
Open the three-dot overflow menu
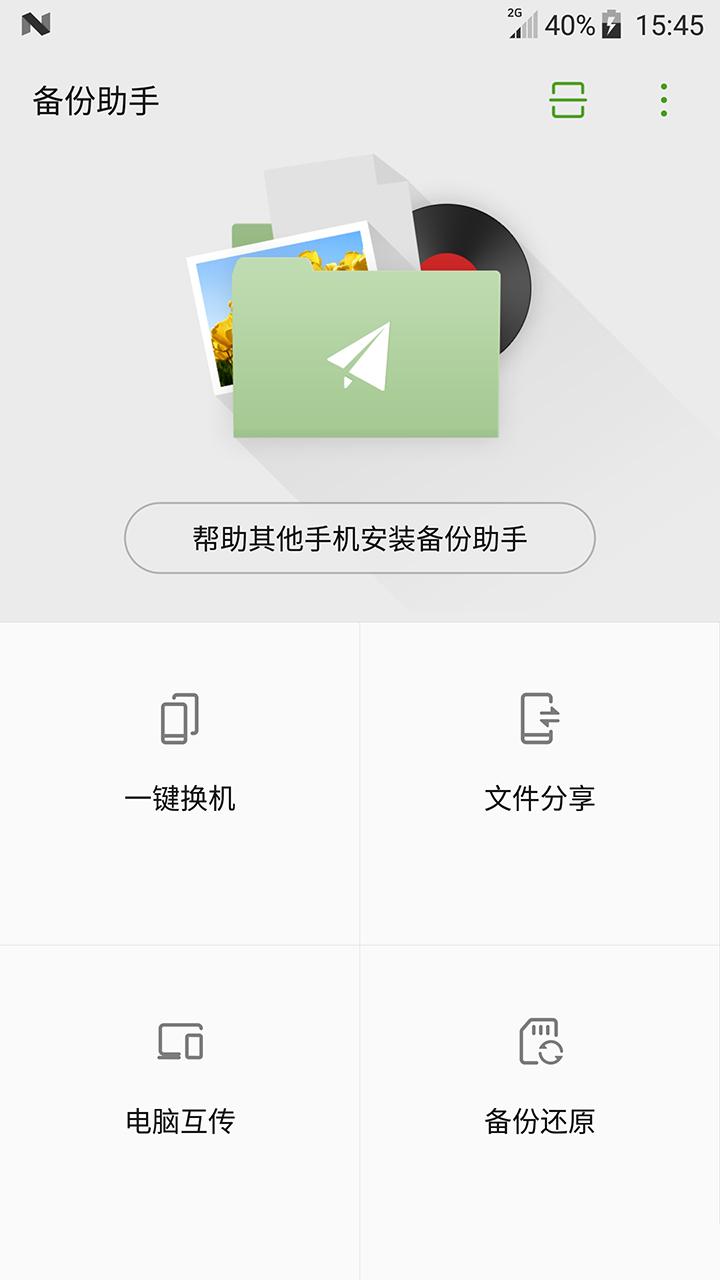coord(664,100)
